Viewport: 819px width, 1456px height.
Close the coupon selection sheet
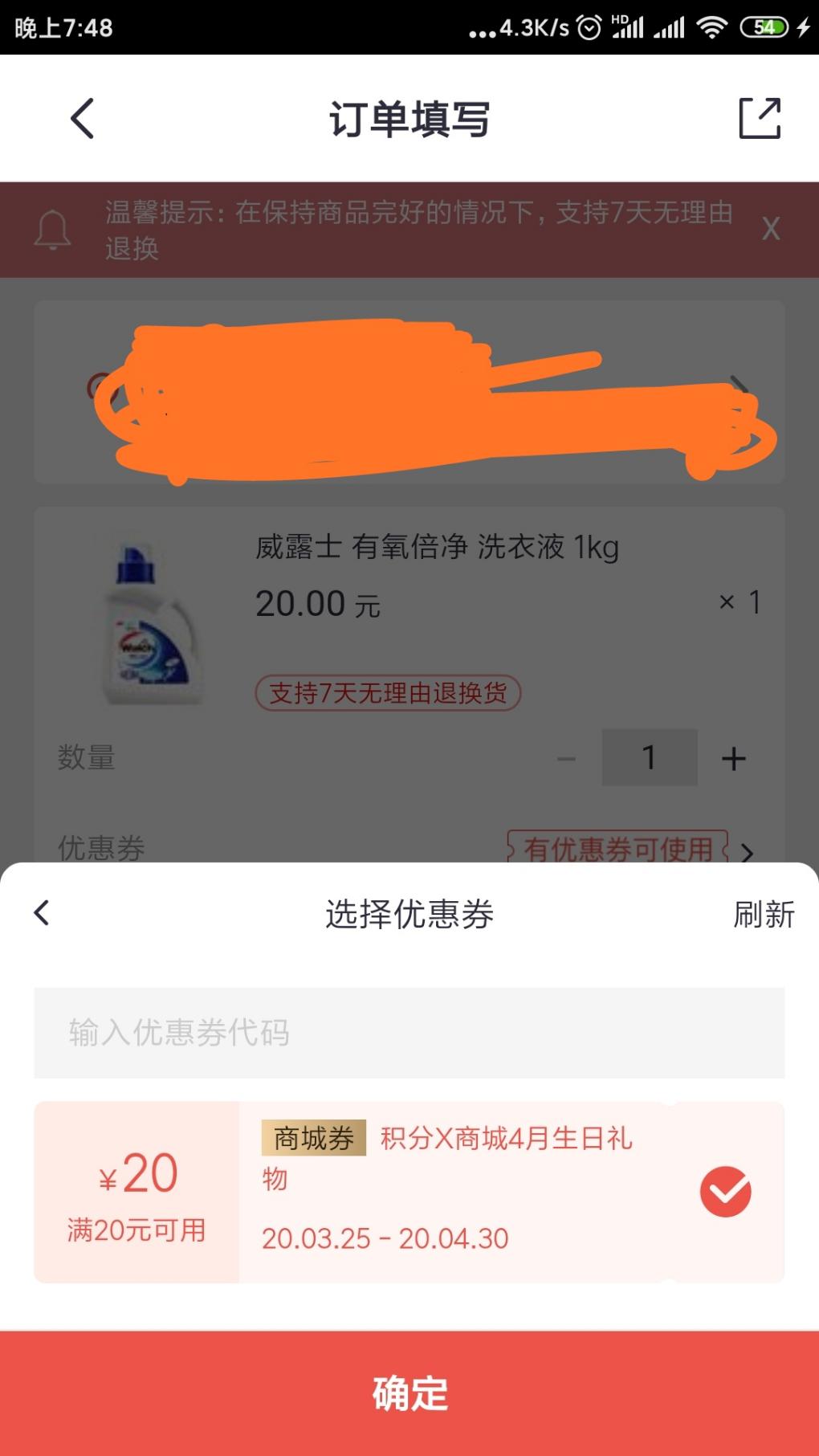tap(42, 913)
